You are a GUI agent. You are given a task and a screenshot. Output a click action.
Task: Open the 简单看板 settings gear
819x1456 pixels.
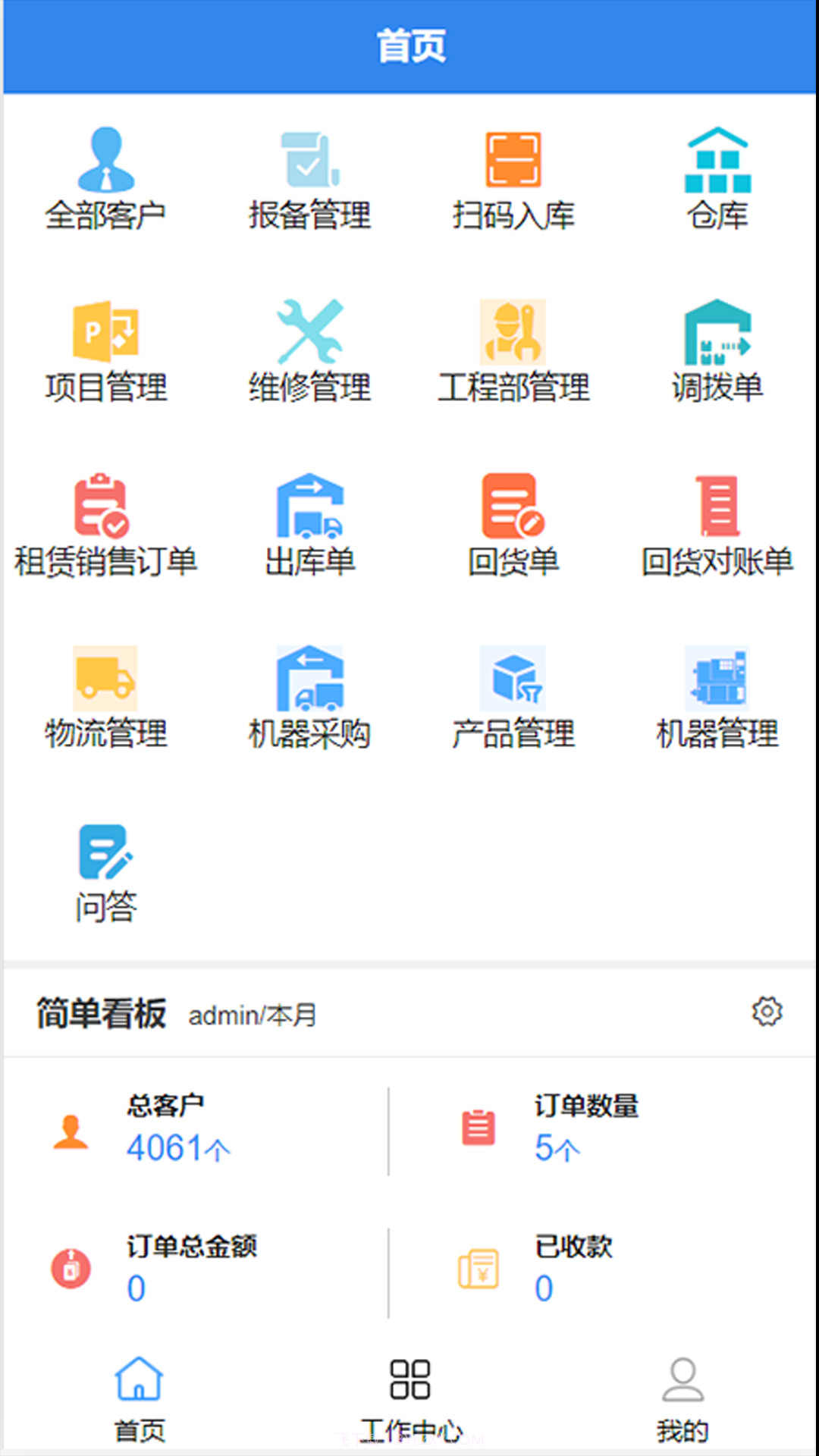(x=768, y=1011)
